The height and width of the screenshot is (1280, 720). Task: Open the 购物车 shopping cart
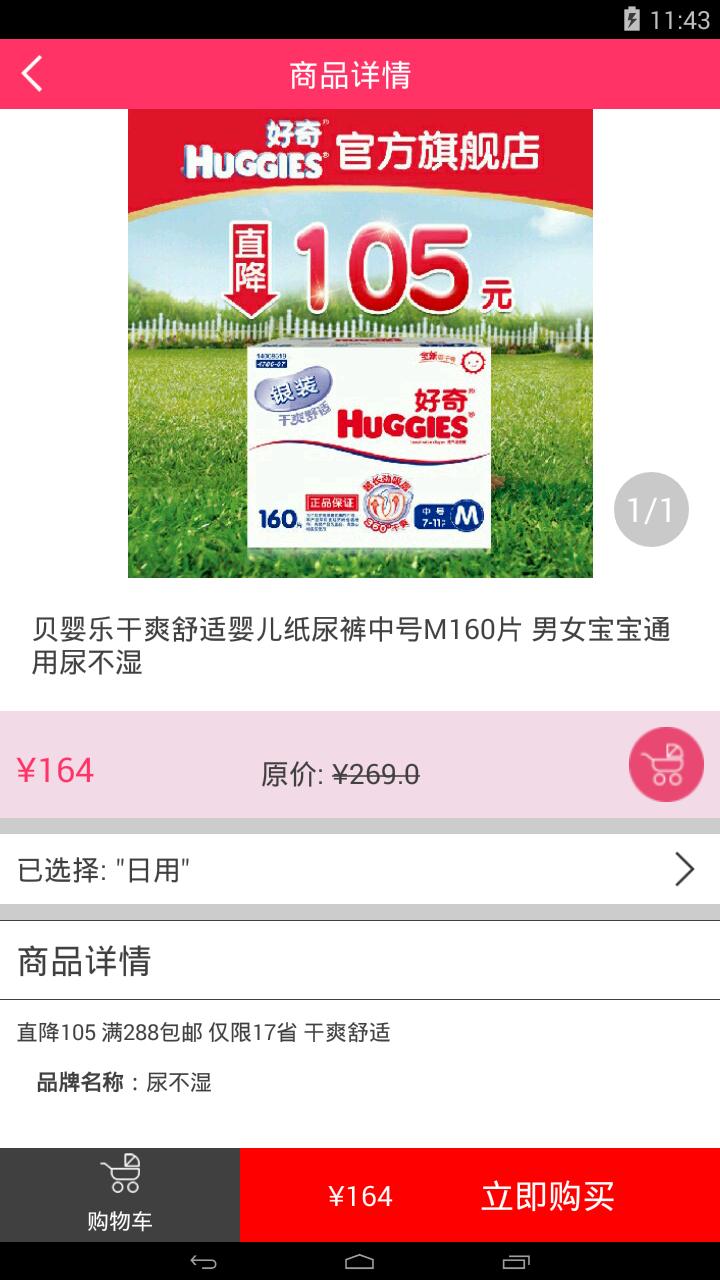pos(120,1195)
